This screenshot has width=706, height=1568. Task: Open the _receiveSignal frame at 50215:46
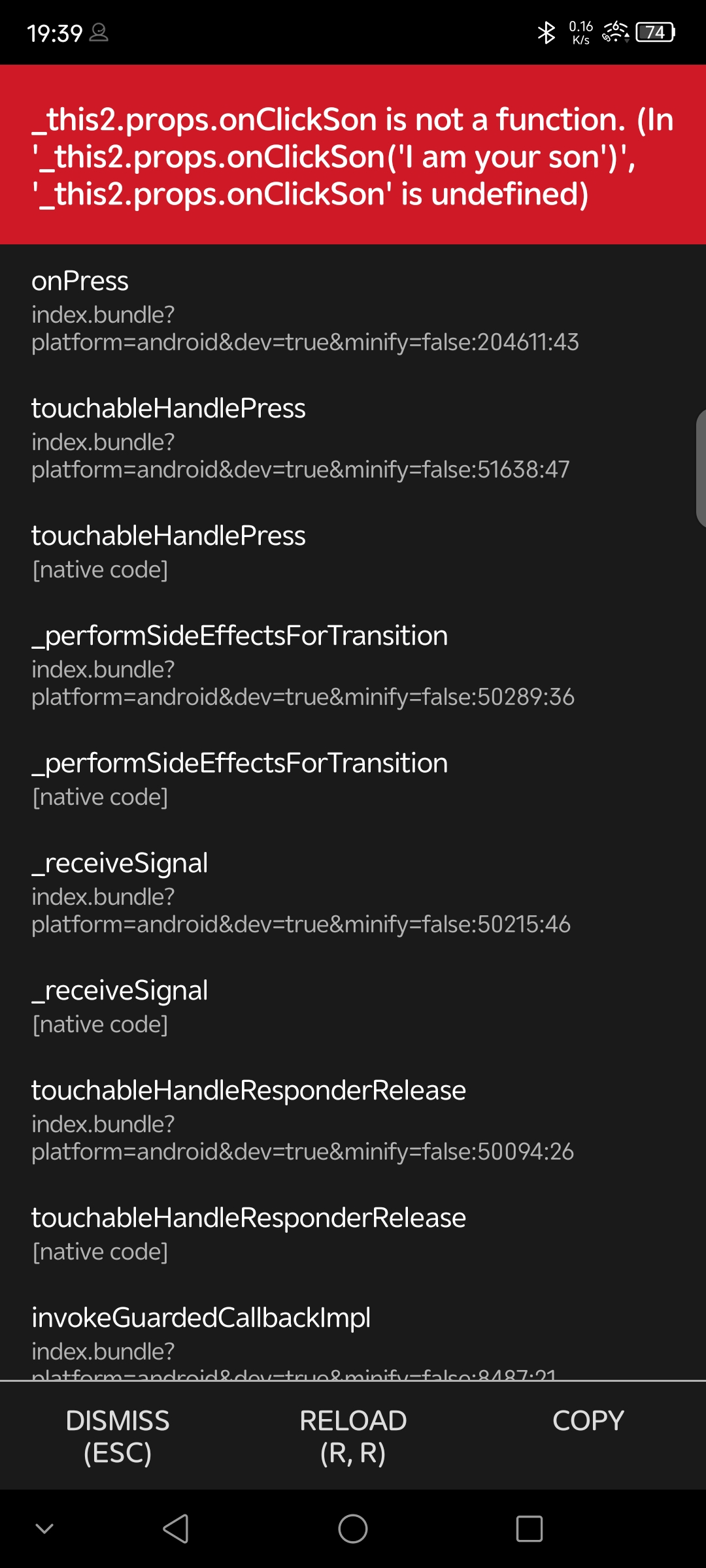(301, 893)
